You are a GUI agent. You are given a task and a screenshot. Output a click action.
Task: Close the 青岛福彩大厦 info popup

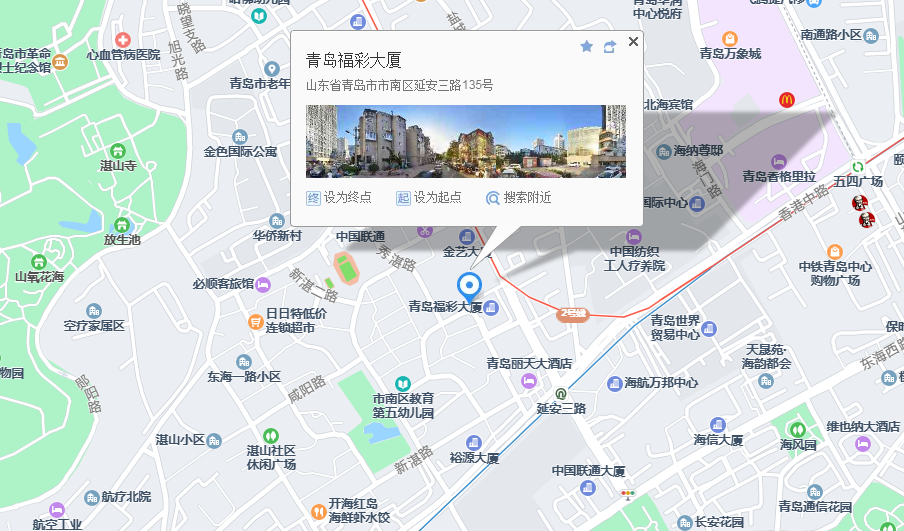(x=633, y=42)
